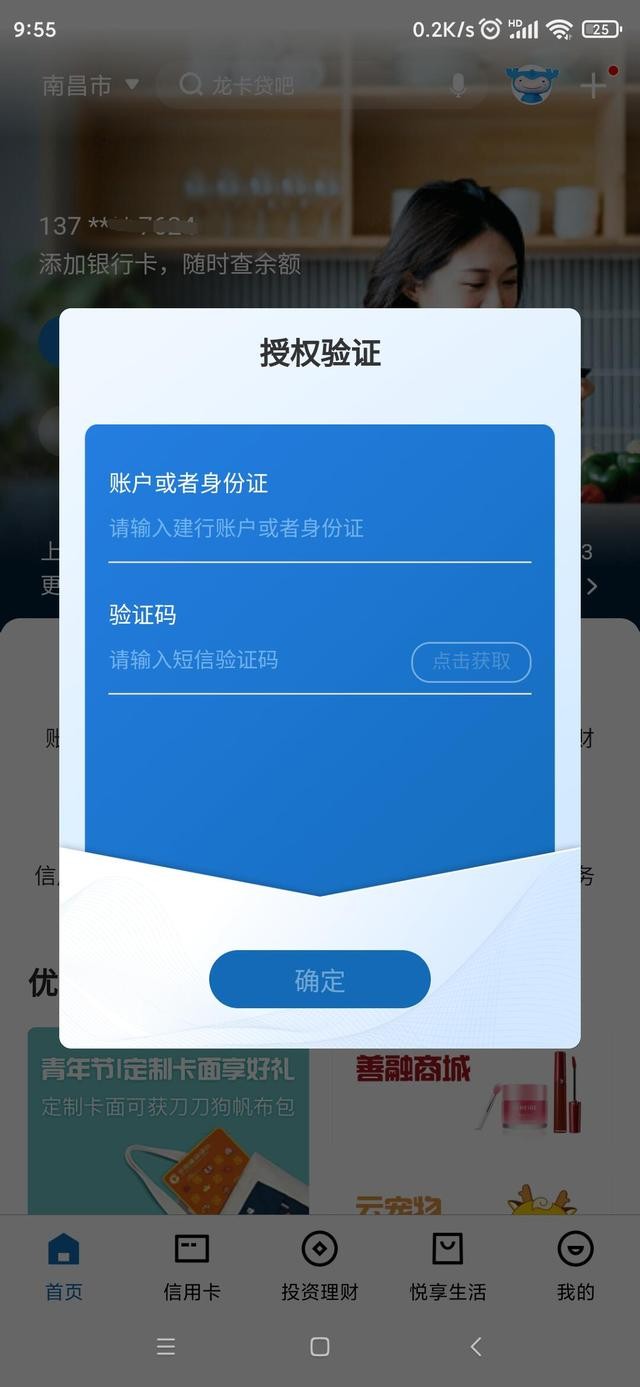Tap the system back button
640x1387 pixels.
(476, 1346)
